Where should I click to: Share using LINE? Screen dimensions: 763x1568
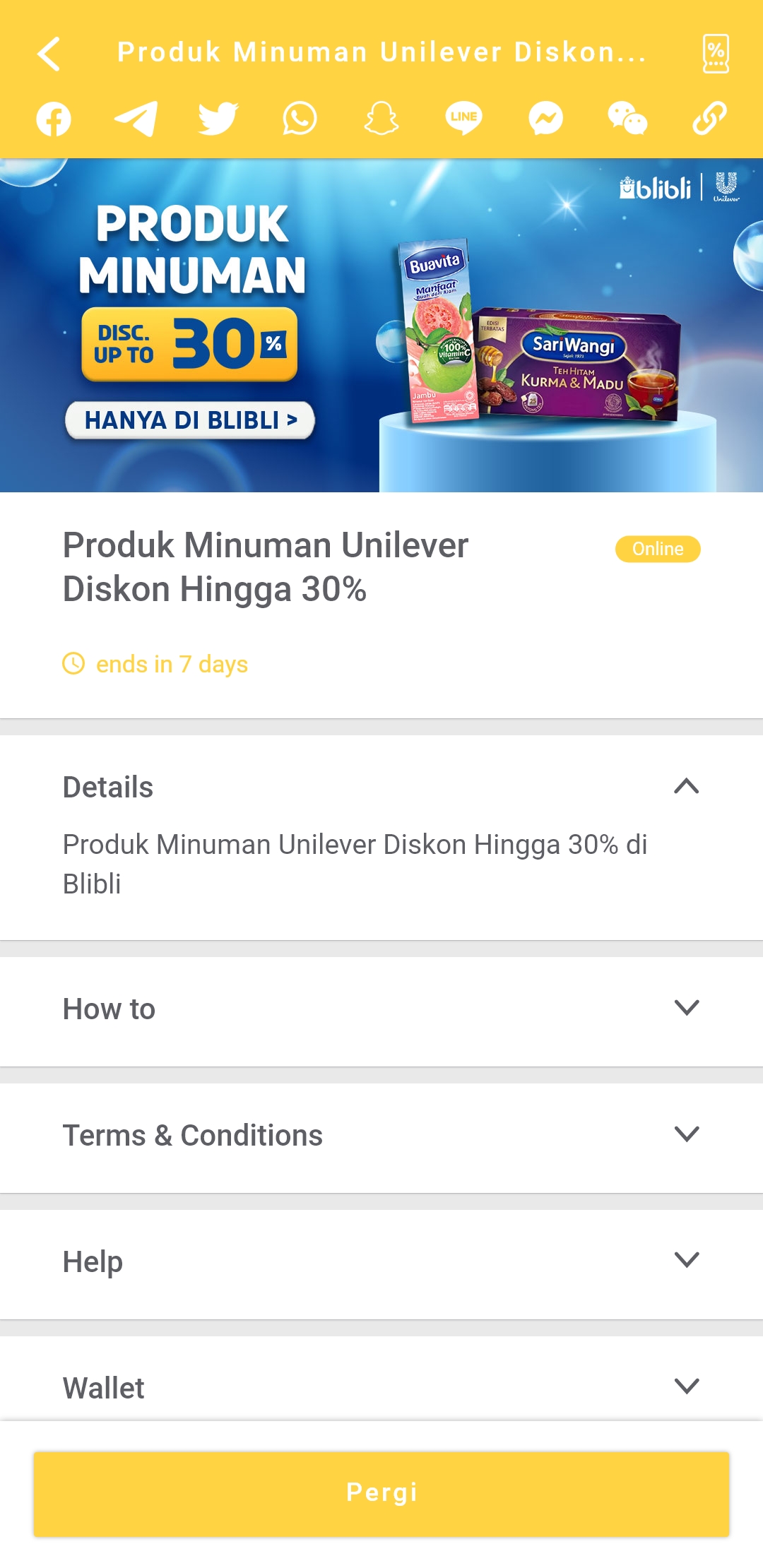point(463,119)
